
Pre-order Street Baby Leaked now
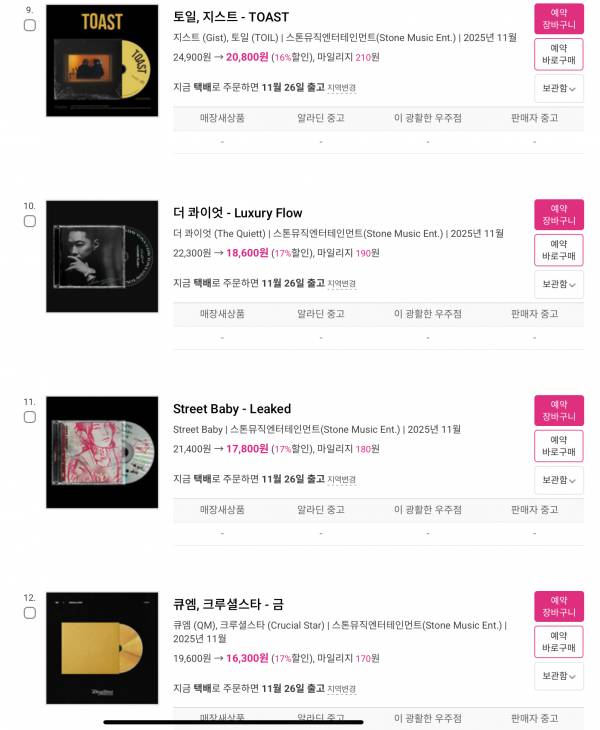tap(558, 446)
